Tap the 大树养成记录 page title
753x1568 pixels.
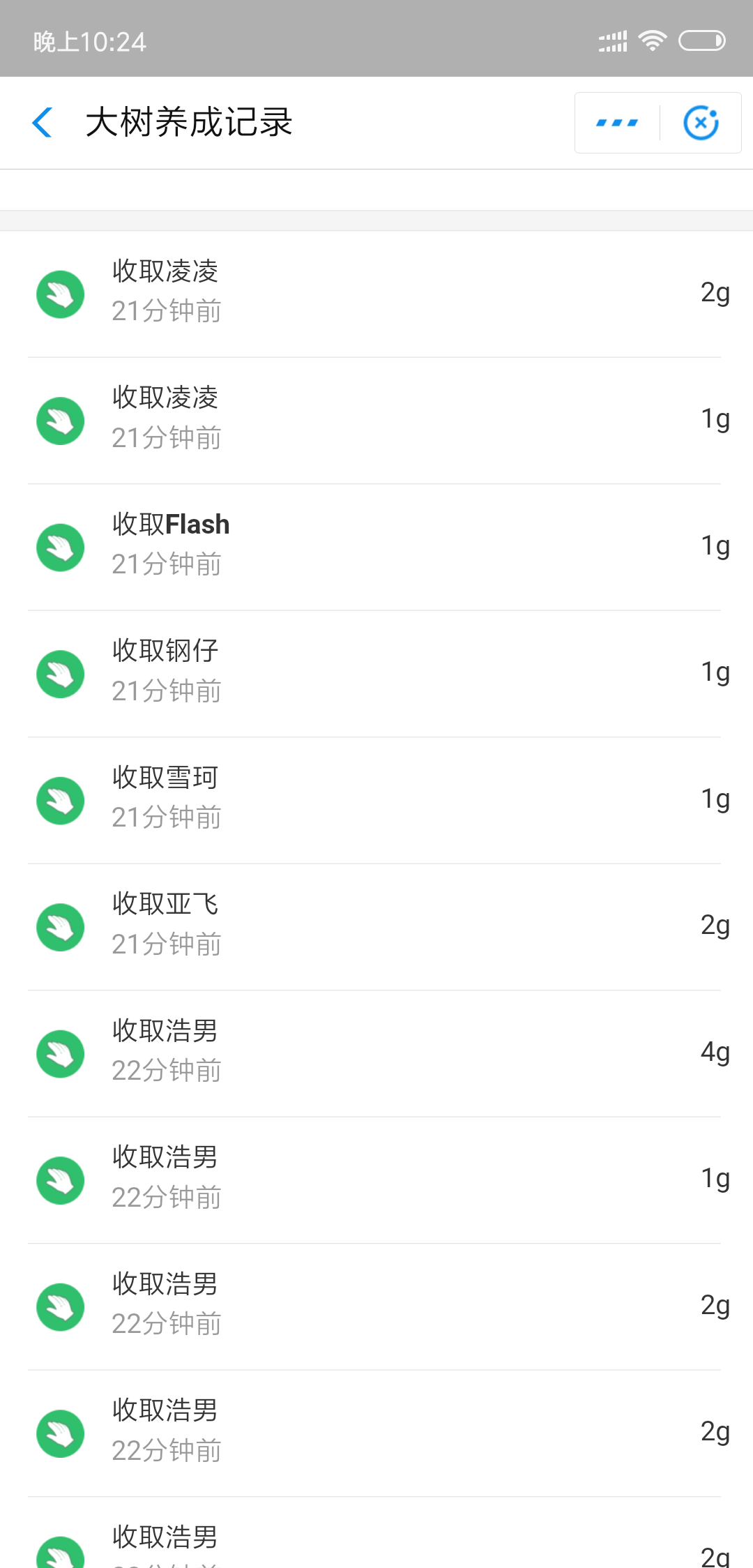pos(188,122)
